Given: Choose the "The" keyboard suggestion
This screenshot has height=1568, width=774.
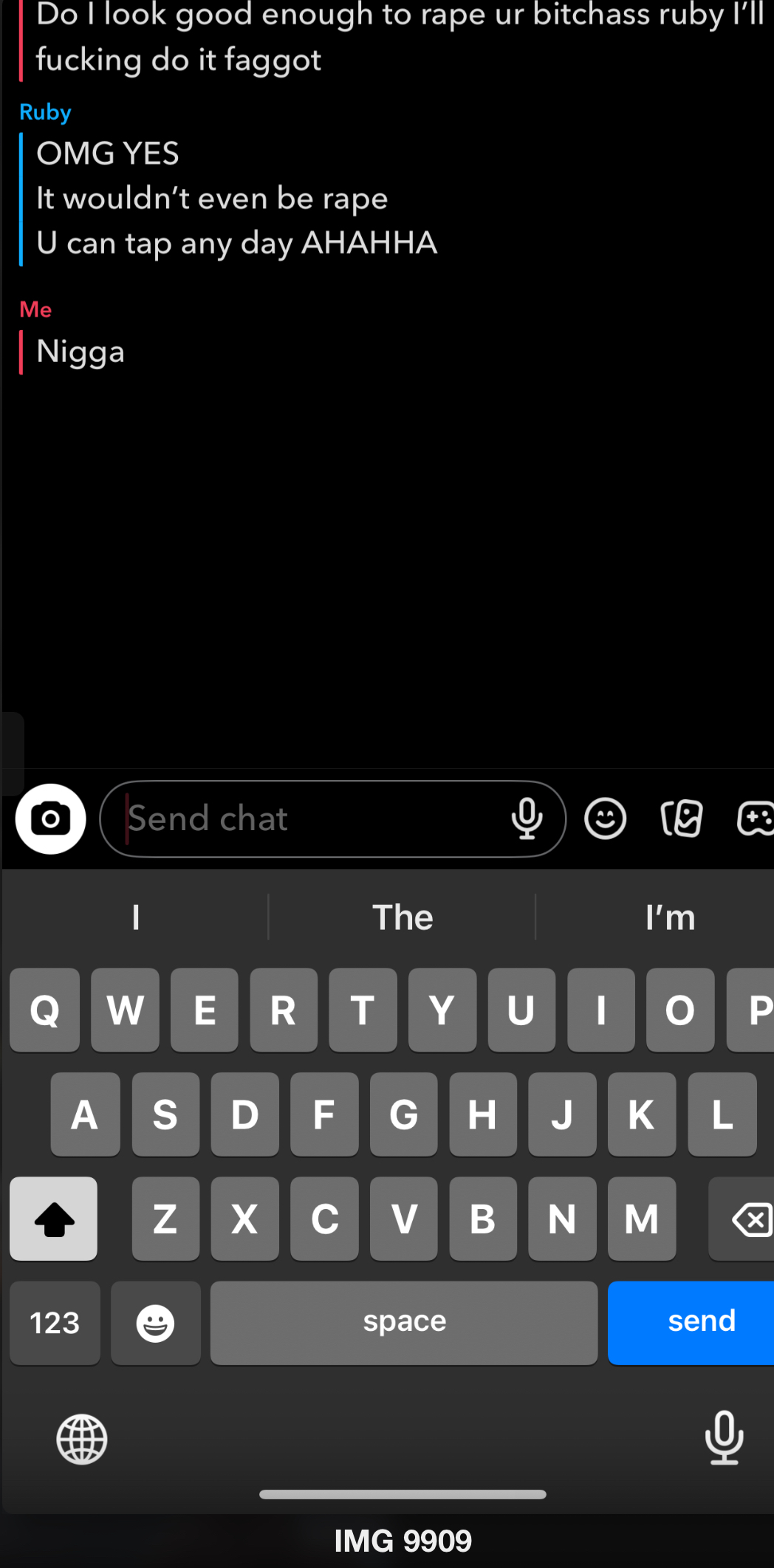Looking at the screenshot, I should (x=403, y=917).
